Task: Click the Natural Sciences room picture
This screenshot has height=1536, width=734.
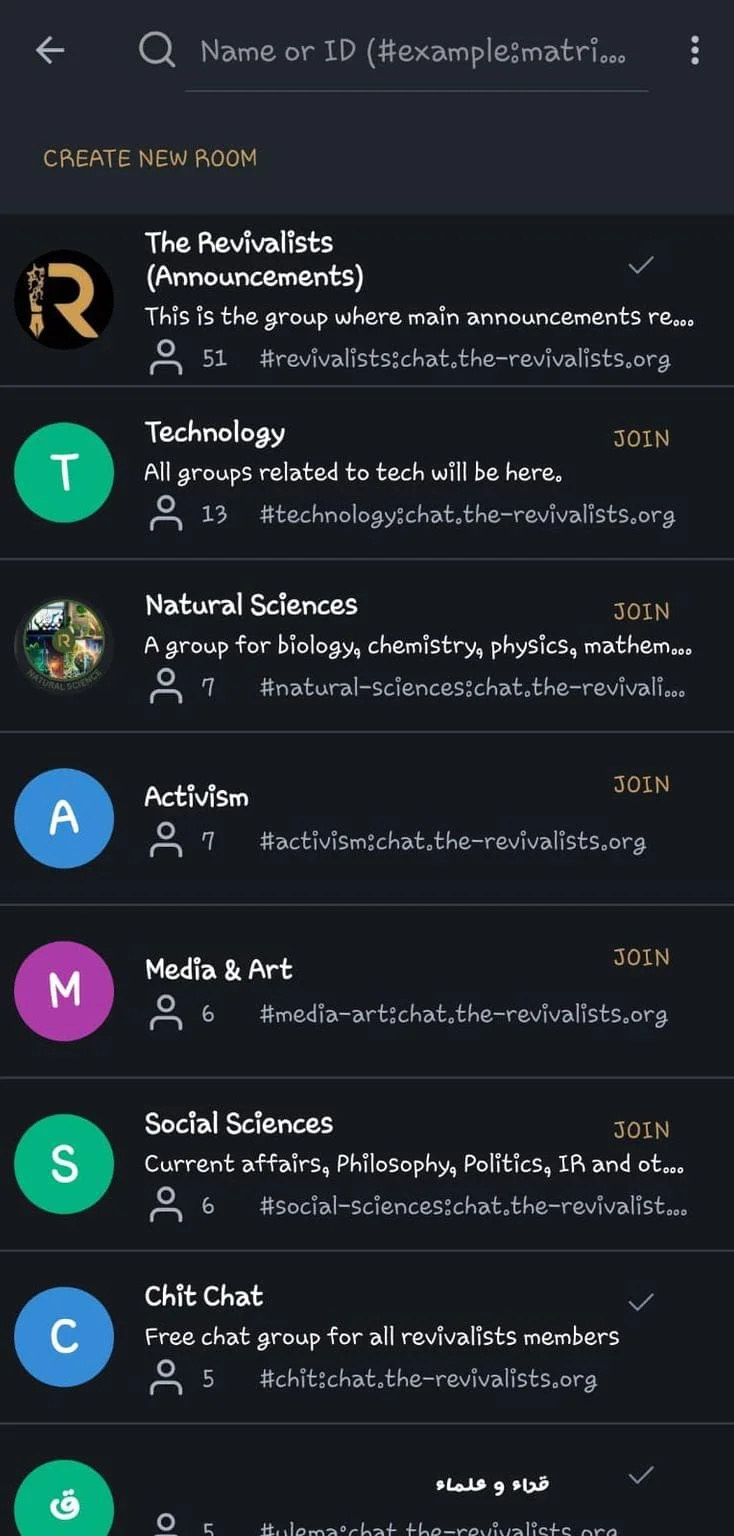Action: pos(63,644)
